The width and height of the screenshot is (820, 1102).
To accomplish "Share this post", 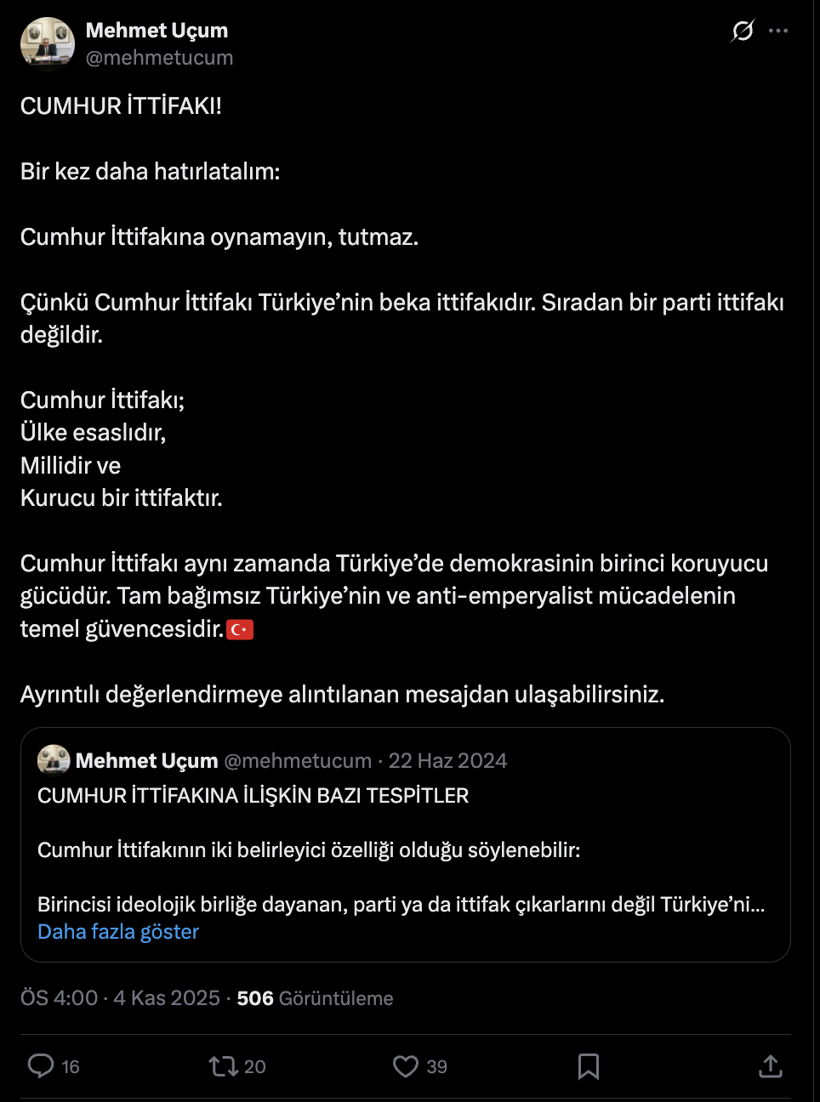I will pos(770,1066).
